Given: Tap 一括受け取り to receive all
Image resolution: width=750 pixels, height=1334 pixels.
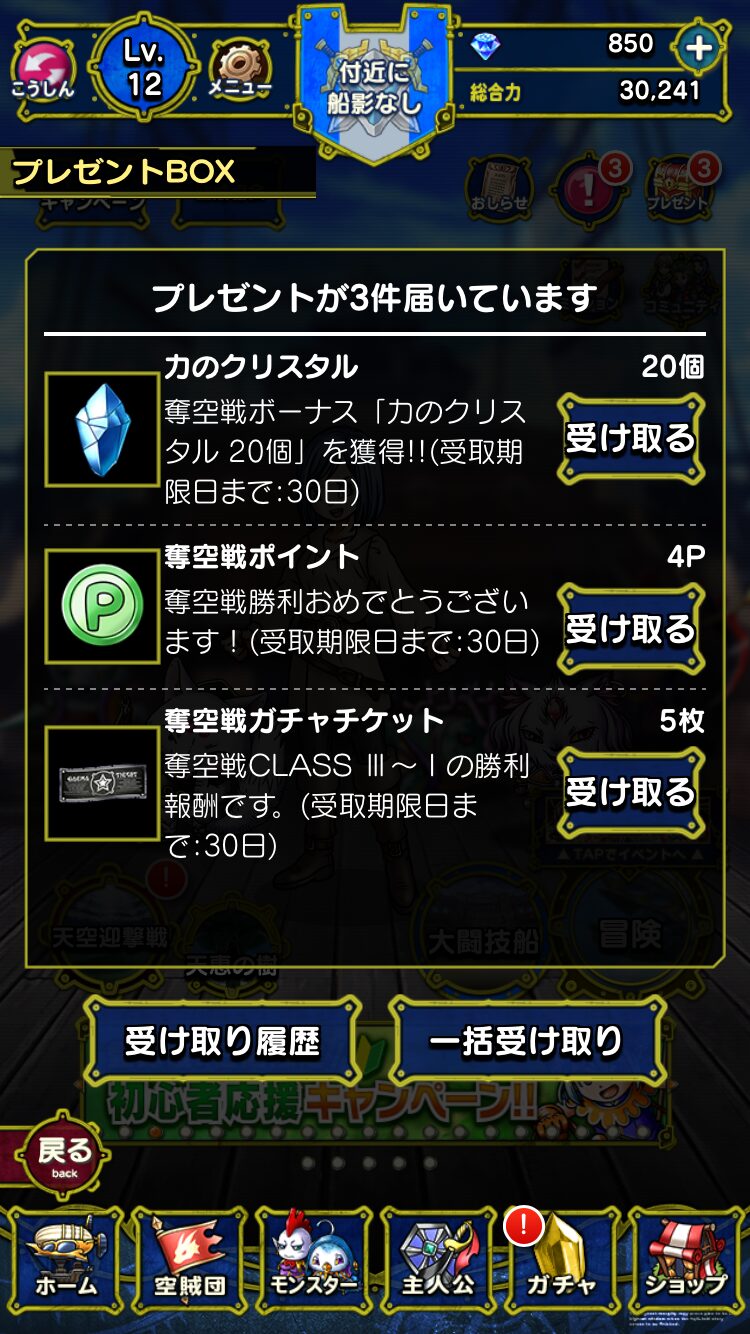Looking at the screenshot, I should pos(526,1041).
